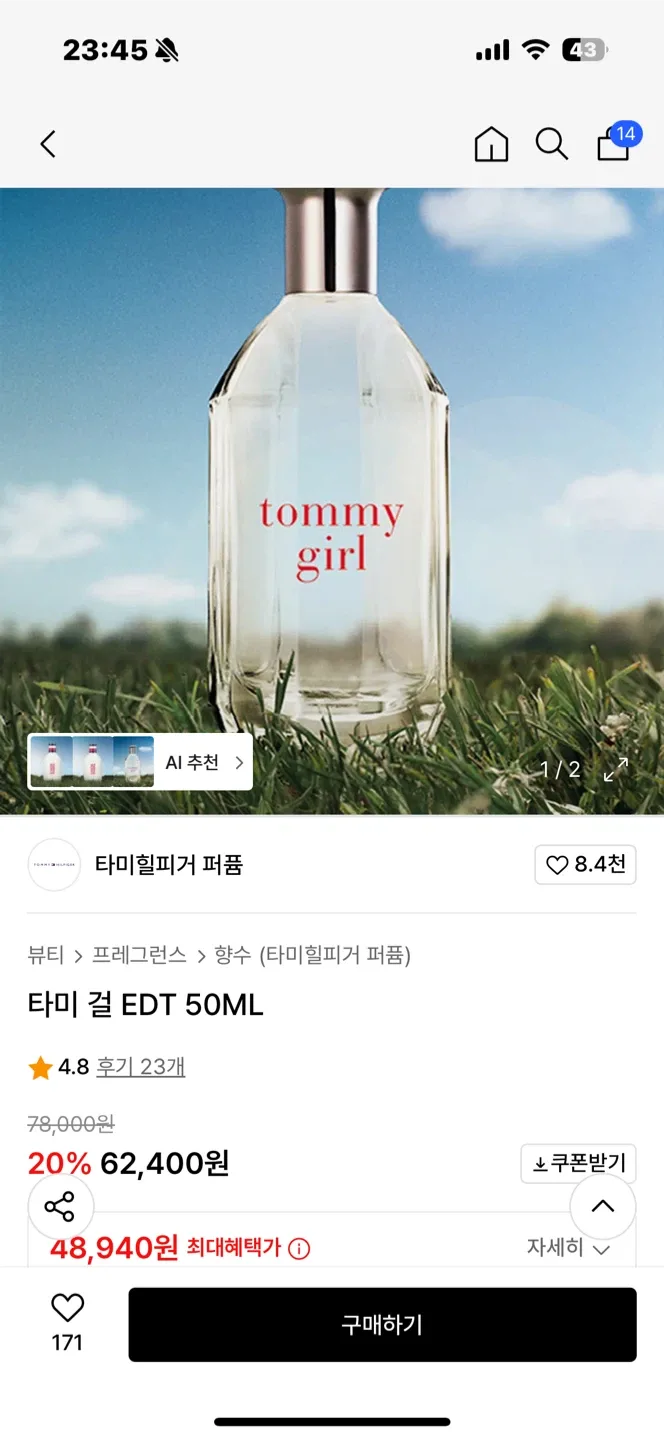Open the 최대혜택가 info icon
The width and height of the screenshot is (664, 1440).
click(x=299, y=1248)
